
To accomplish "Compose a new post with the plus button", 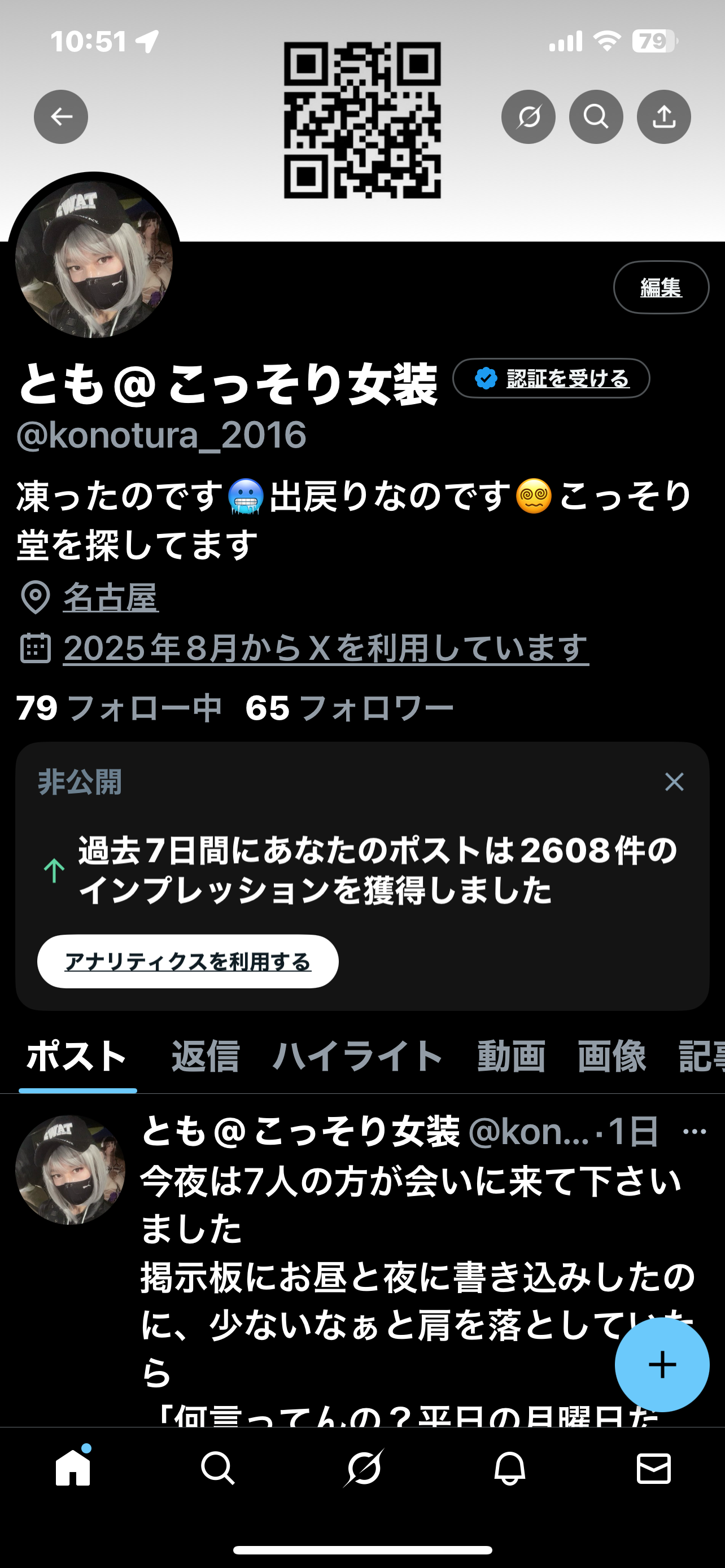I will [662, 1365].
